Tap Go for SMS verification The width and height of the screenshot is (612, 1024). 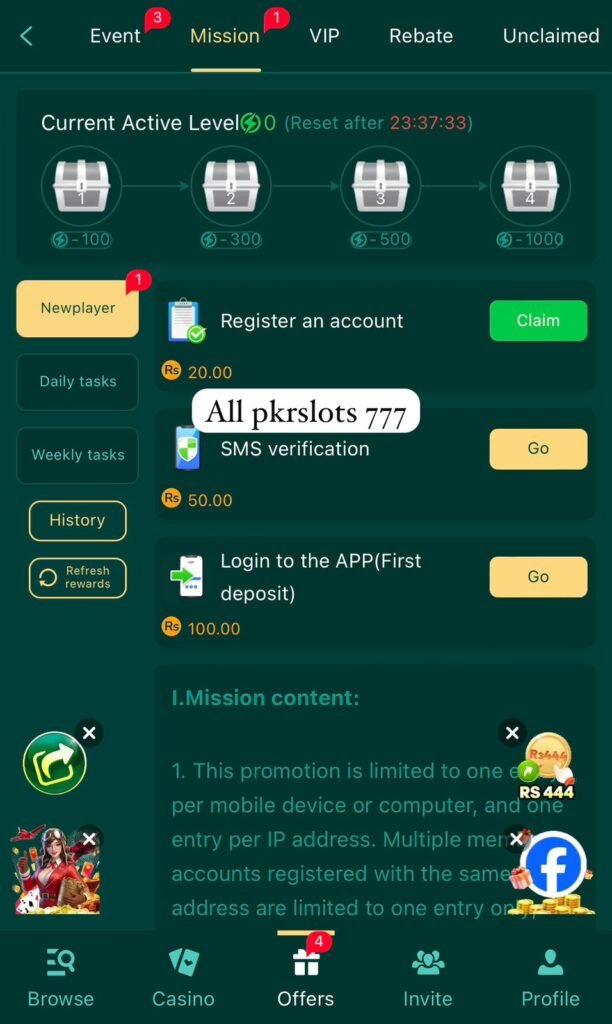pyautogui.click(x=538, y=449)
